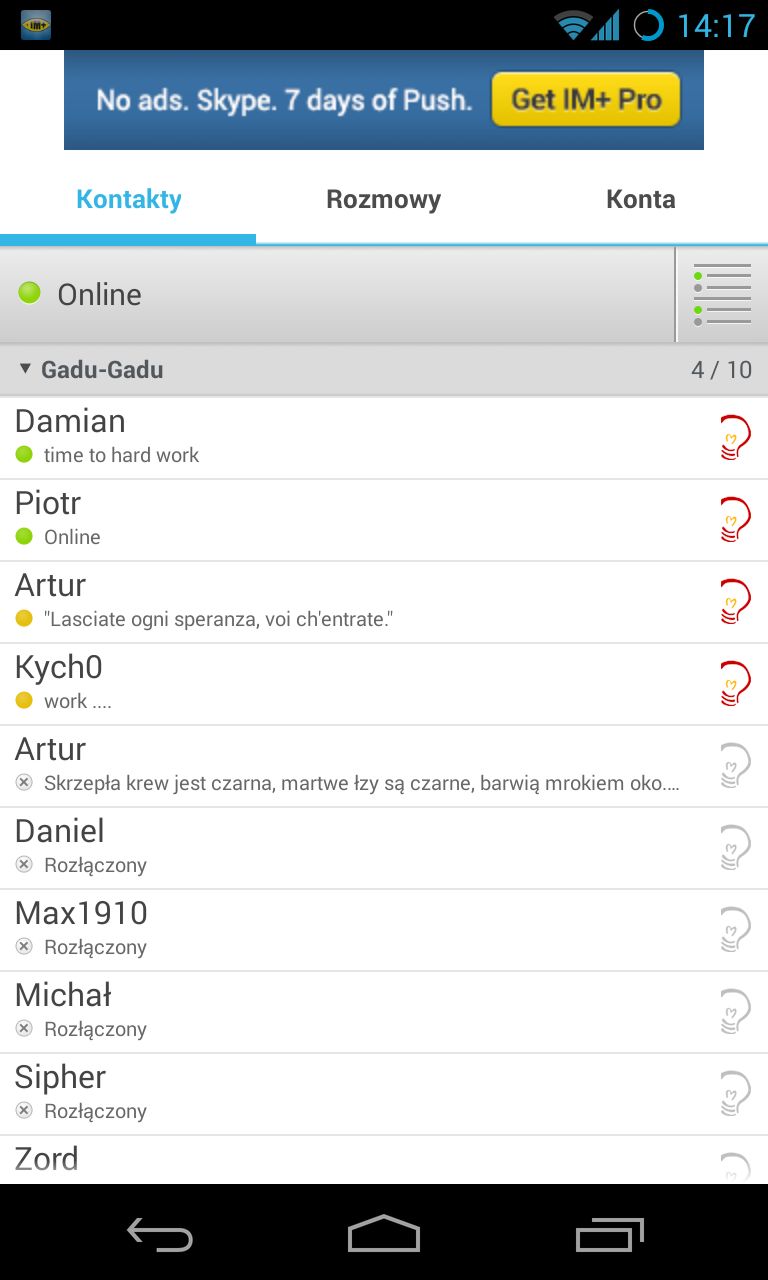Viewport: 768px width, 1280px height.
Task: Switch to the Rozmowy tab
Action: click(x=383, y=199)
